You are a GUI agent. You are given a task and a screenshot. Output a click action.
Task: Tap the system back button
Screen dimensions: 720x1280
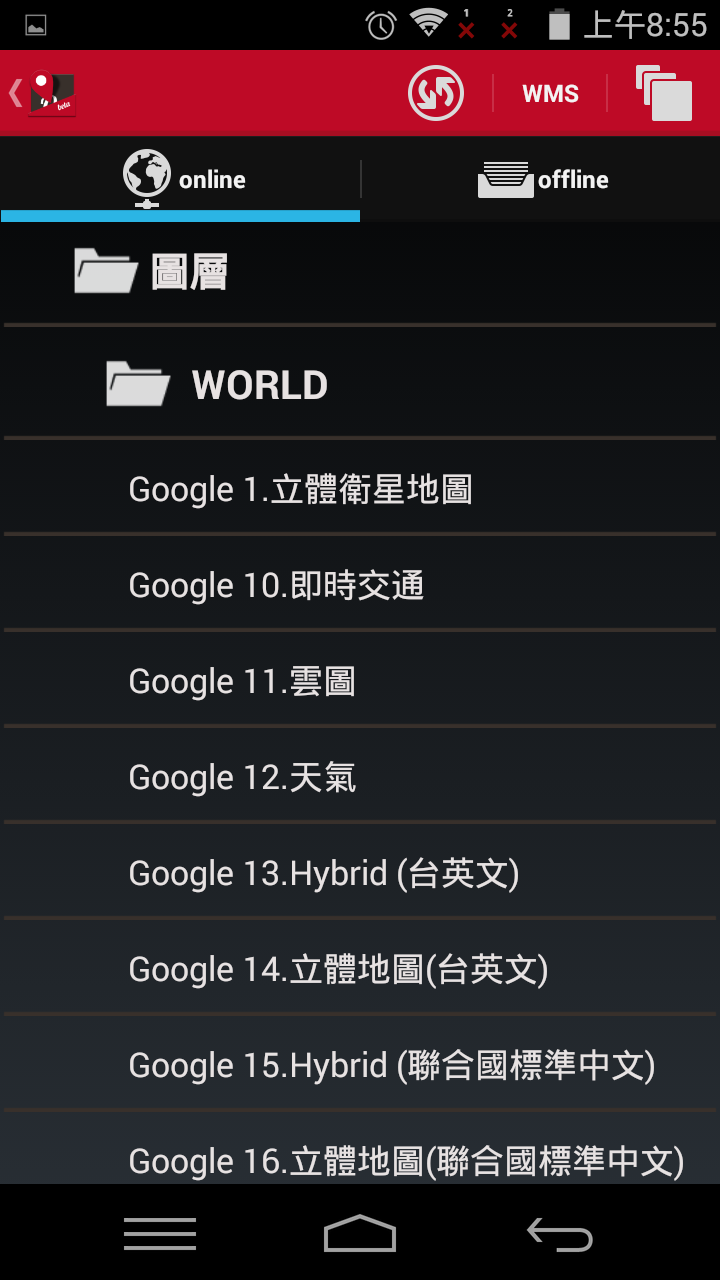tap(560, 1234)
